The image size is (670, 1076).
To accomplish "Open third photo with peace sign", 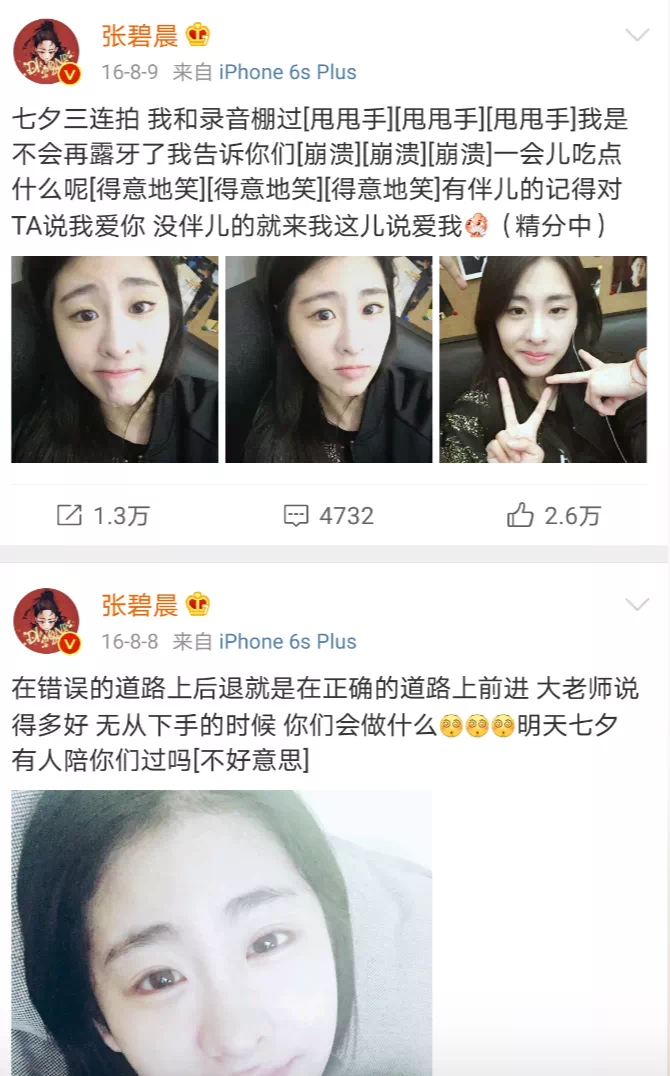I will [543, 359].
